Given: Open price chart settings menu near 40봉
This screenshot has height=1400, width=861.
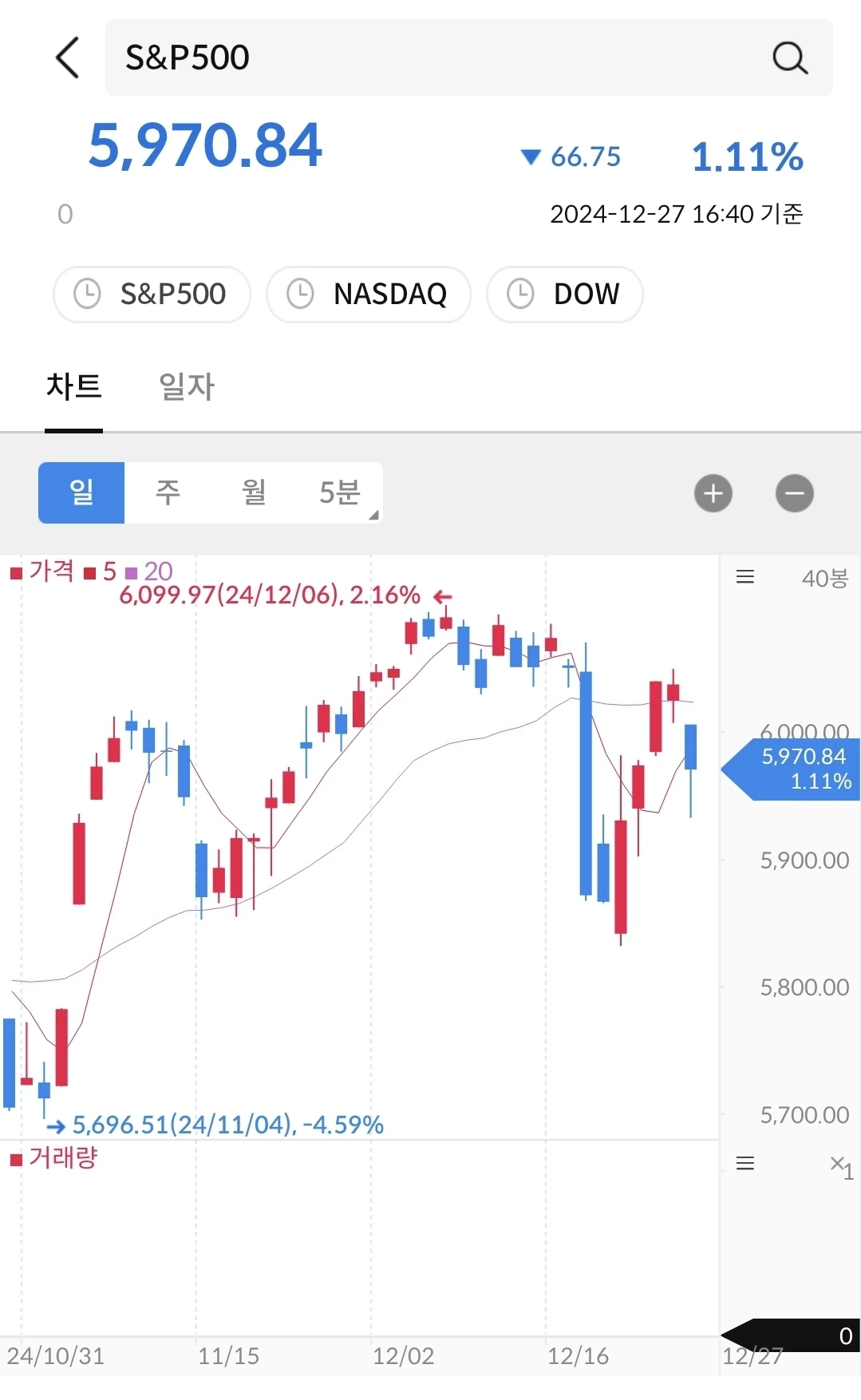Looking at the screenshot, I should (x=745, y=577).
